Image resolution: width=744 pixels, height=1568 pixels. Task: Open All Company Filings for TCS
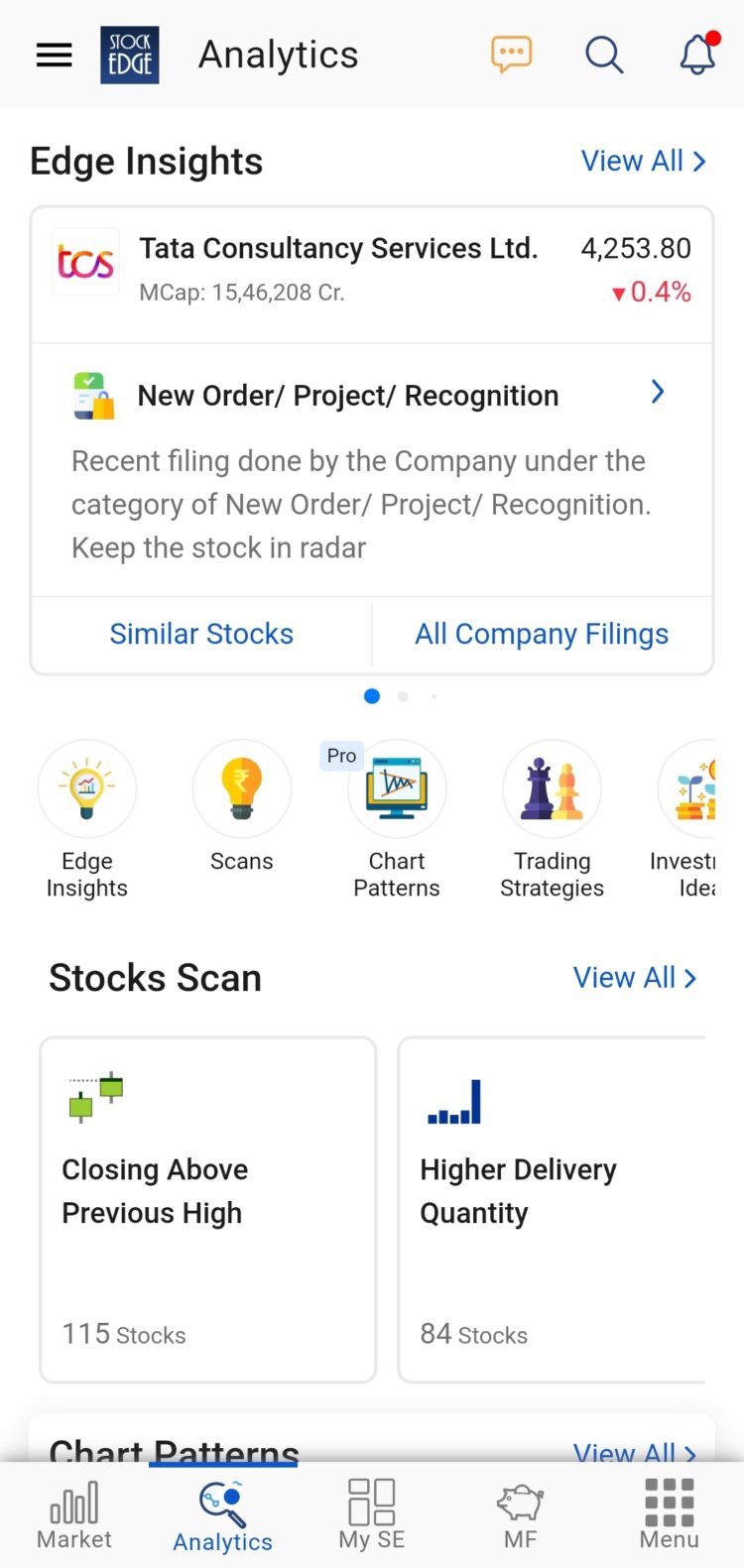pos(542,634)
